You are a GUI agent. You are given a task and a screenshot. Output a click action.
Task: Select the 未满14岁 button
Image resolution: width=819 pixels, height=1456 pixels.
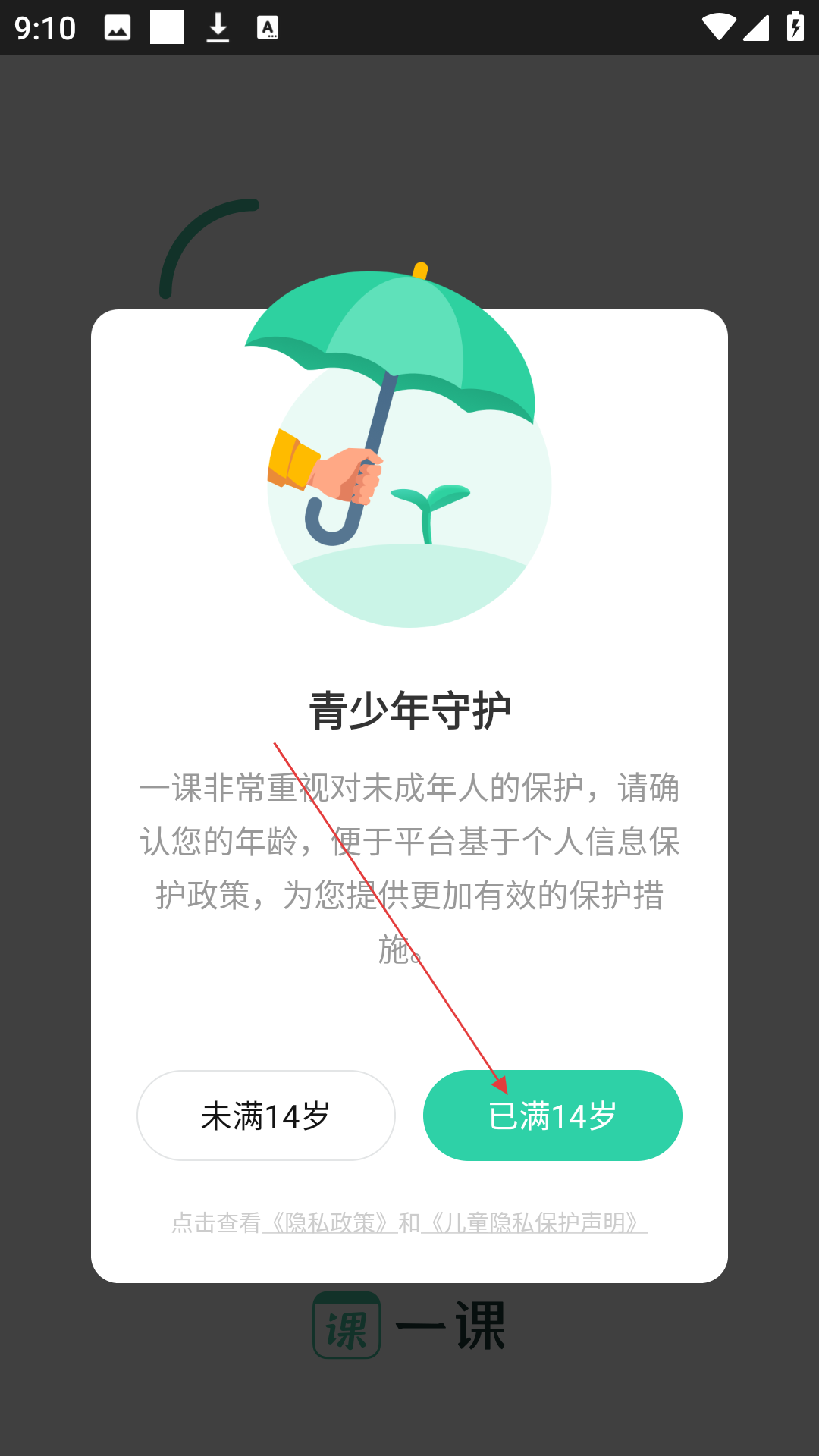(266, 1116)
